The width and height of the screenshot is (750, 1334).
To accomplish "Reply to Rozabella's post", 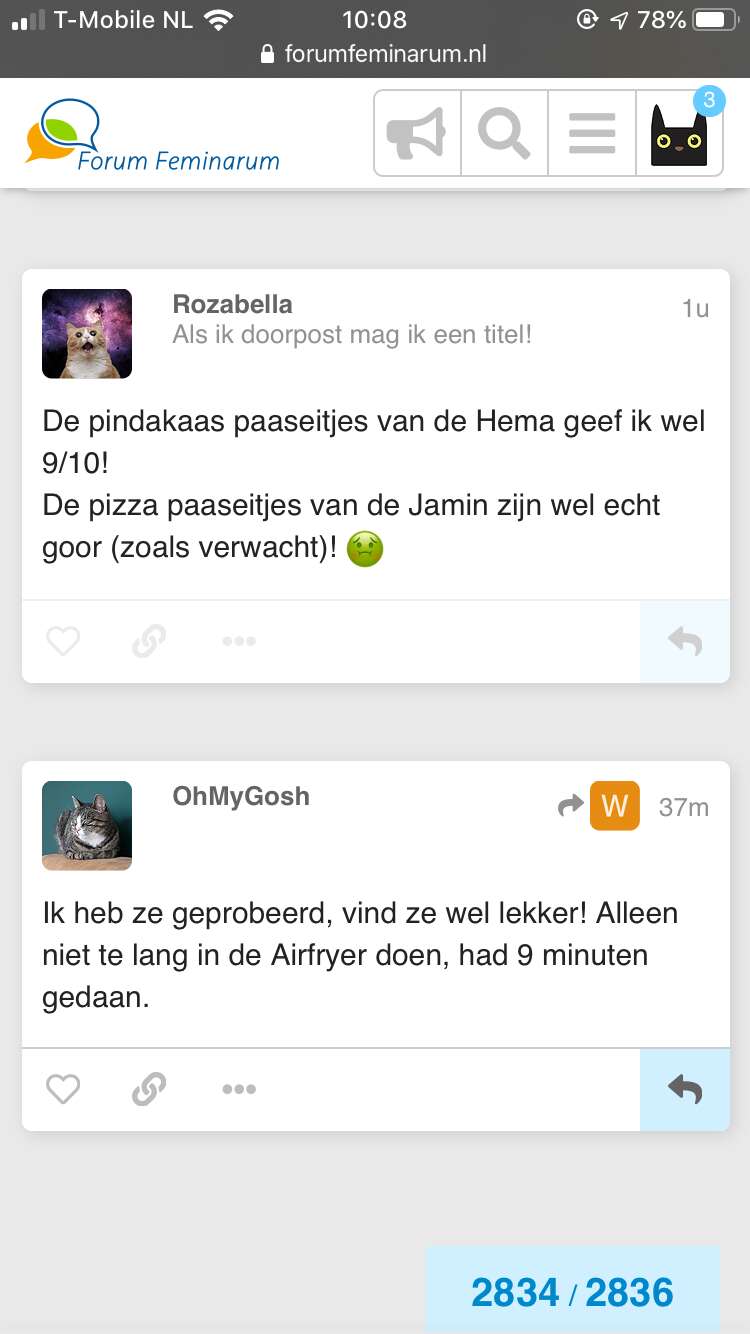I will [685, 641].
